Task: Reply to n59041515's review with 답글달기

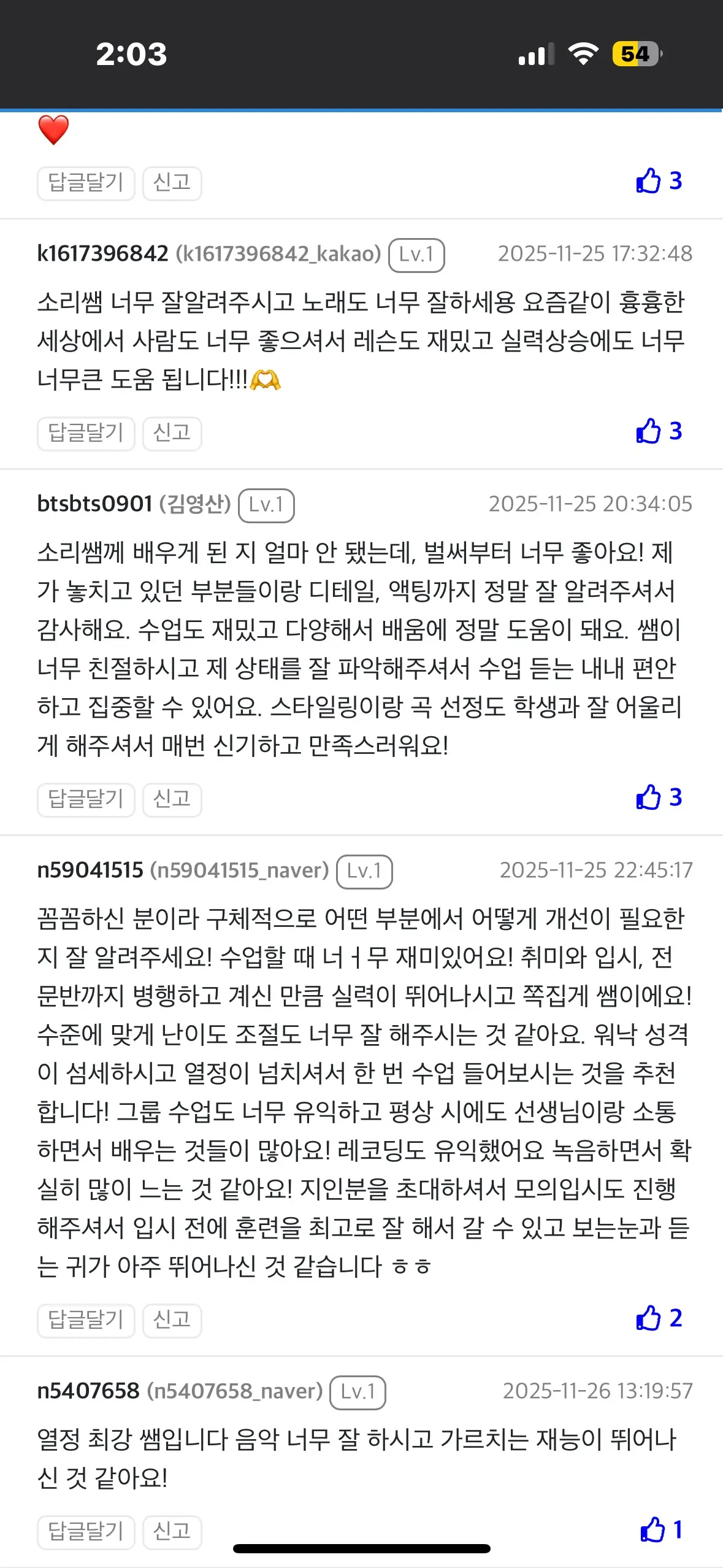Action: pos(85,1320)
